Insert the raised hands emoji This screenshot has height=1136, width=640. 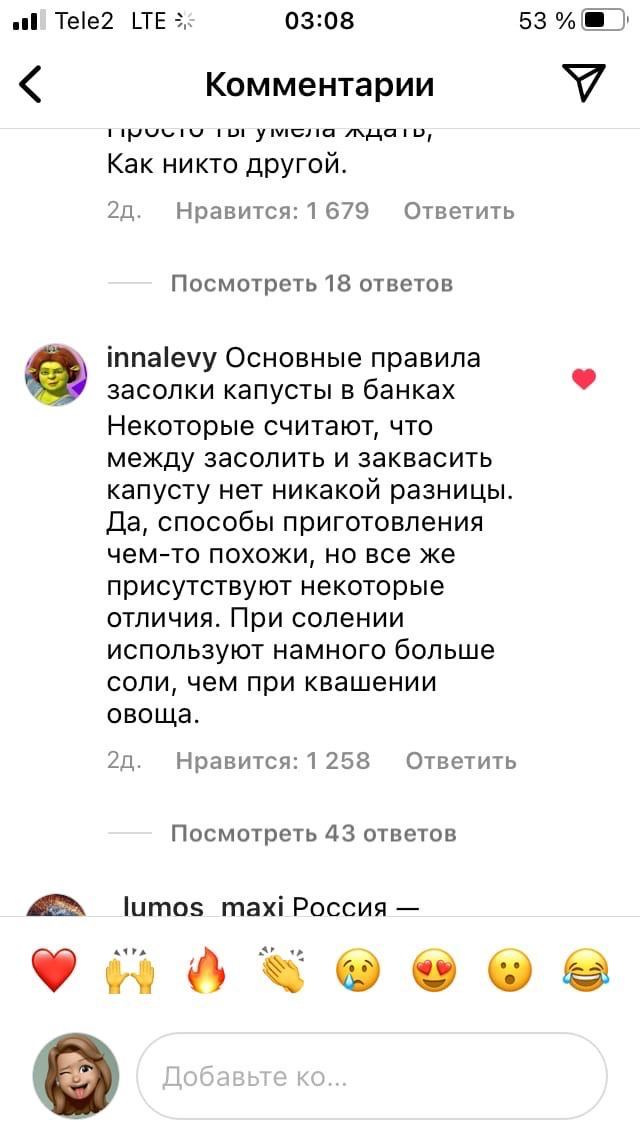pyautogui.click(x=130, y=970)
